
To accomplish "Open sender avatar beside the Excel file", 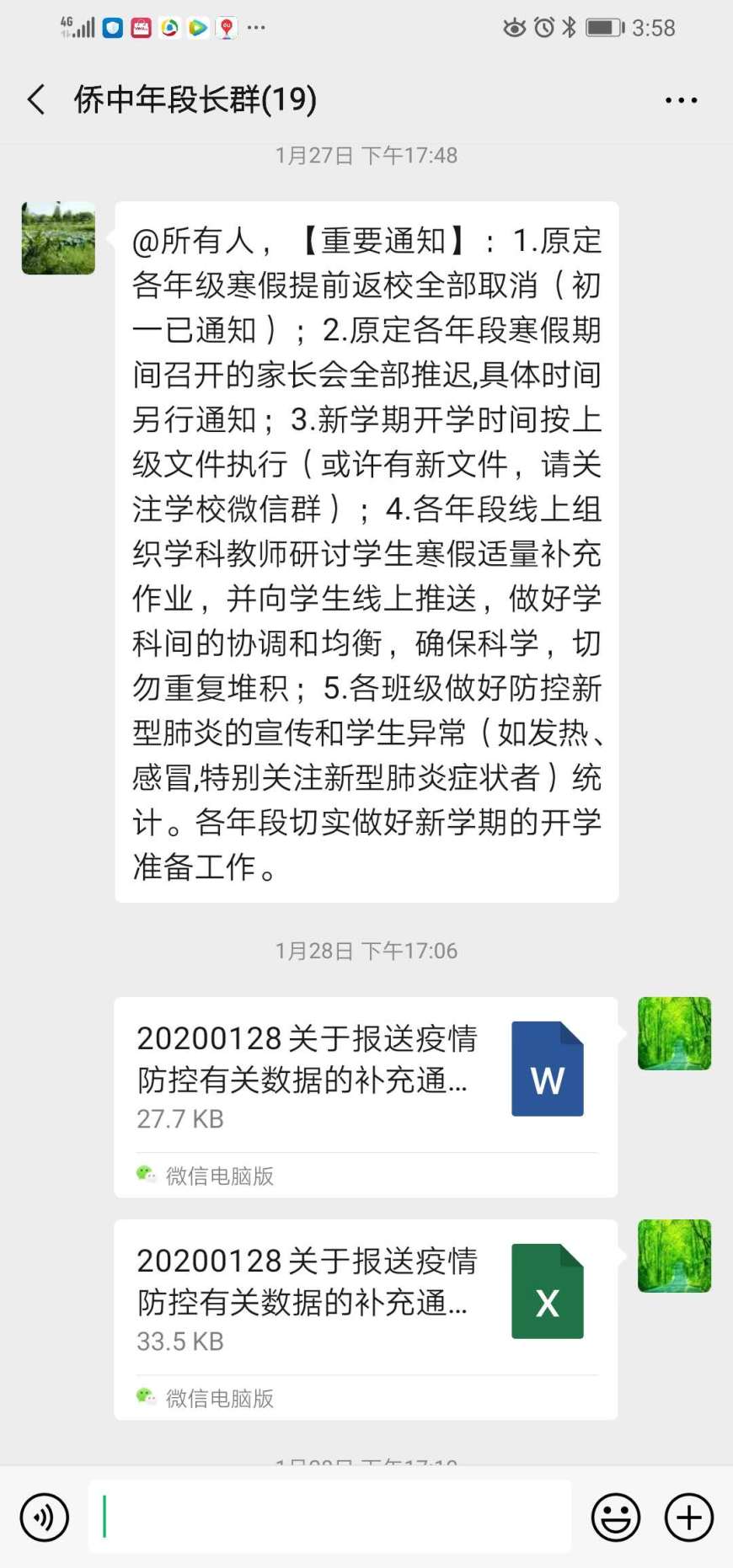I will click(x=674, y=1256).
